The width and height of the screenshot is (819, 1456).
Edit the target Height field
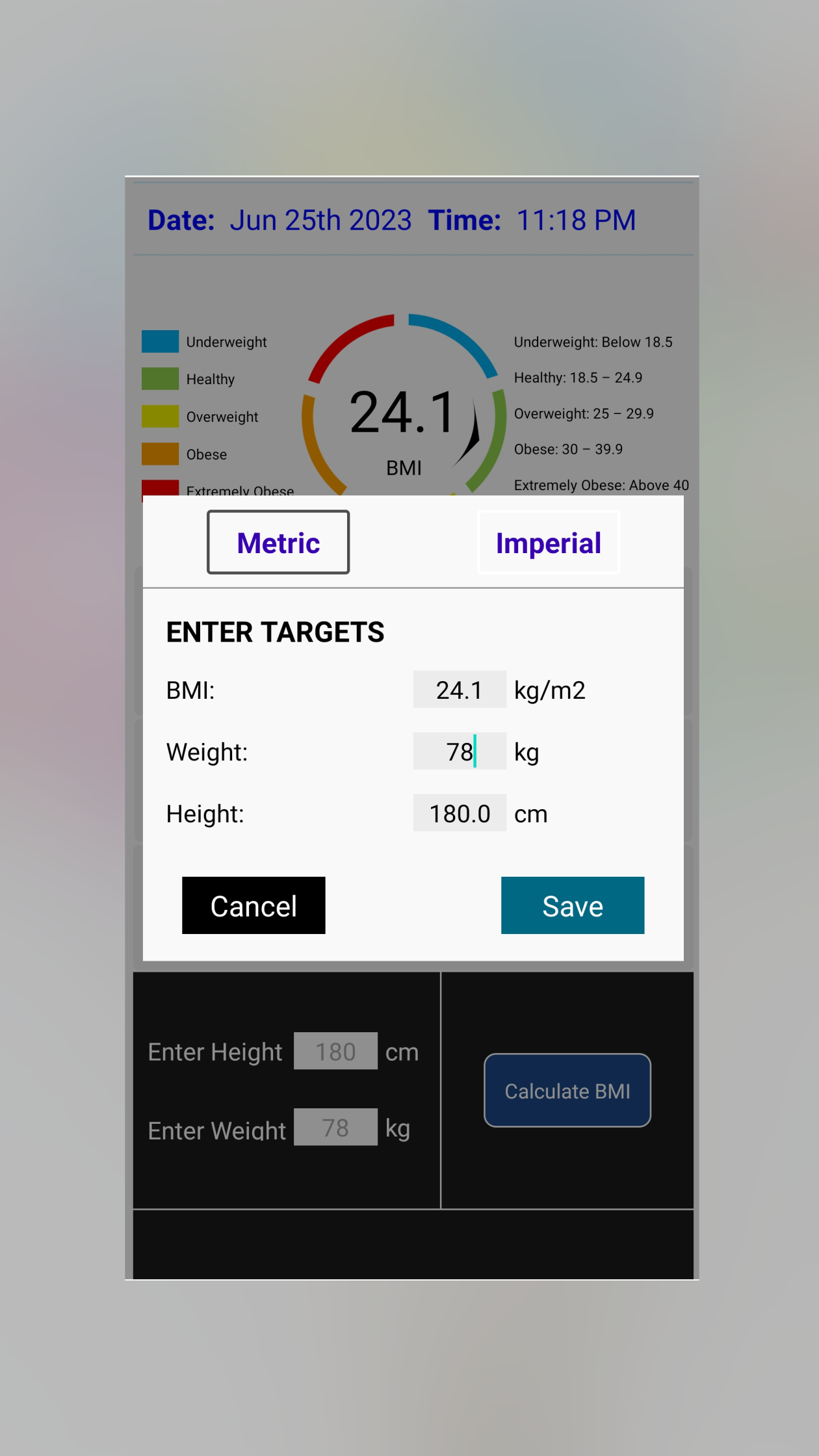coord(459,813)
